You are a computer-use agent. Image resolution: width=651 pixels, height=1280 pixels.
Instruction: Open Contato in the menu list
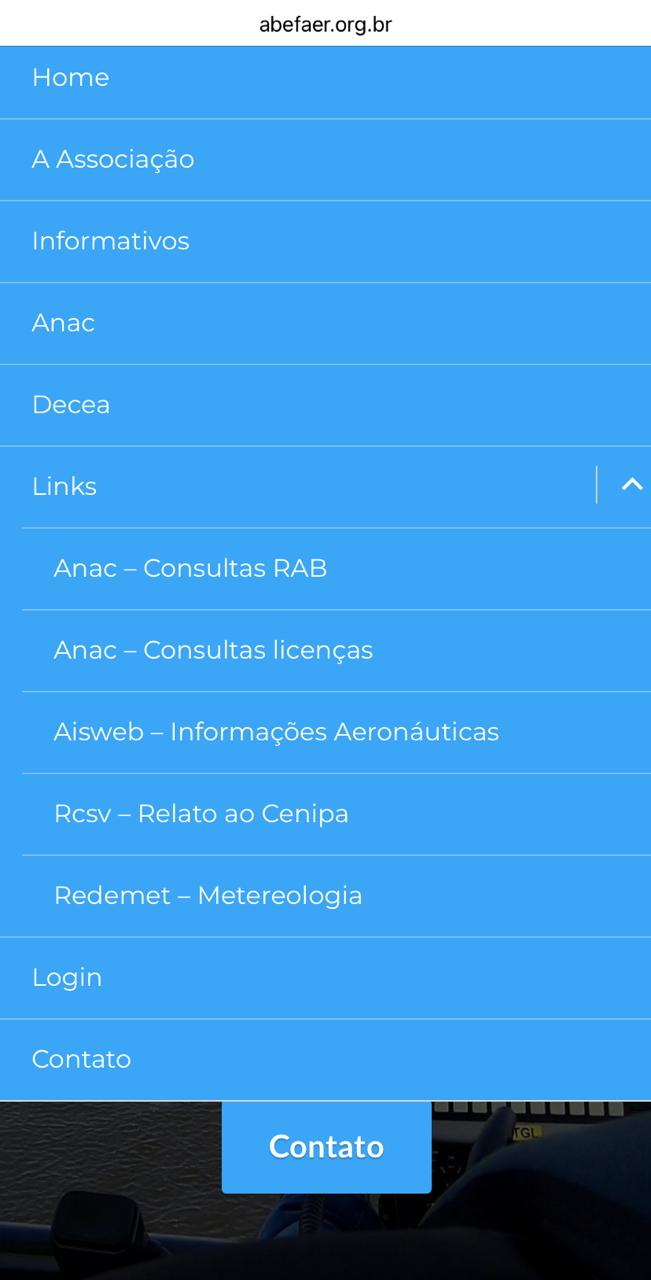click(325, 1060)
